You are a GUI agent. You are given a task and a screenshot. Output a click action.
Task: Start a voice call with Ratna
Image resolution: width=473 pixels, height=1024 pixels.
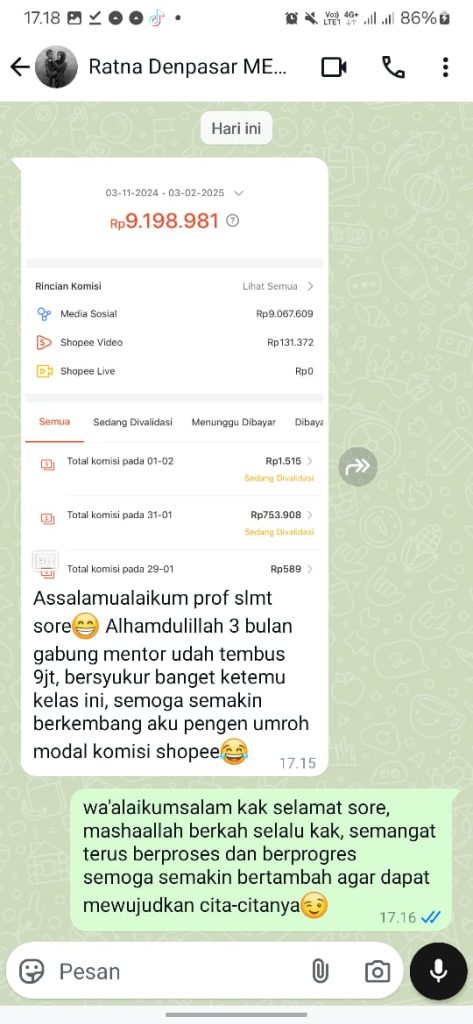(x=393, y=67)
